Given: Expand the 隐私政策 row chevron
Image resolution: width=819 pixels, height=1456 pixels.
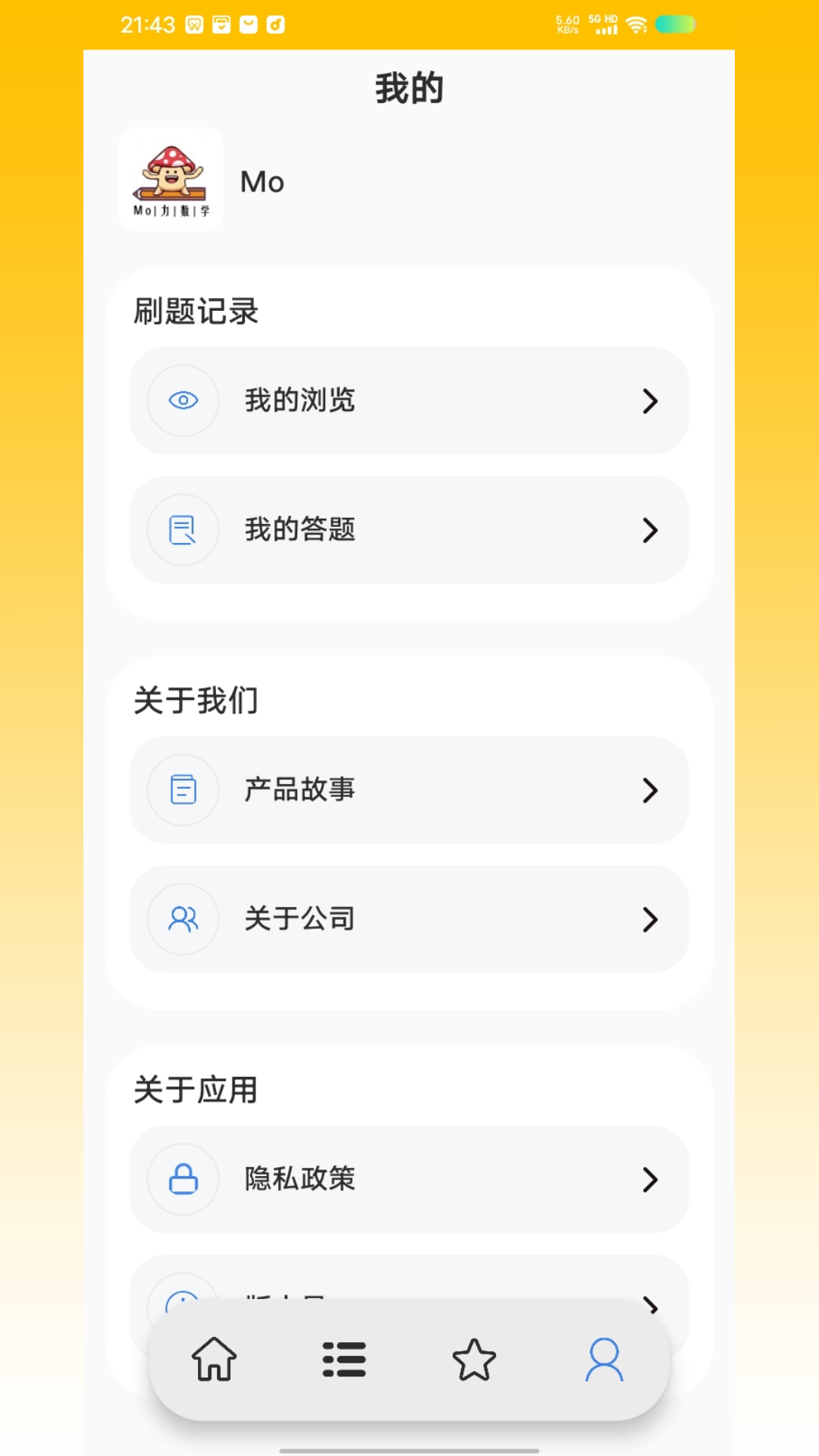Looking at the screenshot, I should coord(651,1179).
